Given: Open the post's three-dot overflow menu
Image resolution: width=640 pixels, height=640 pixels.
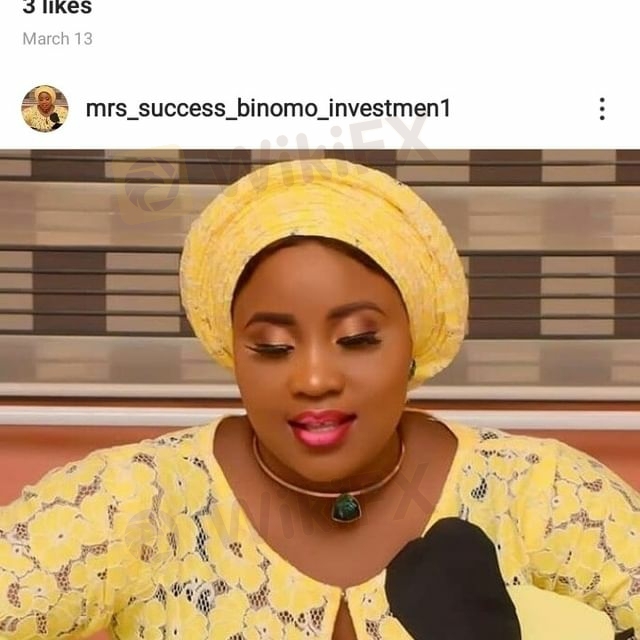Looking at the screenshot, I should coord(601,109).
